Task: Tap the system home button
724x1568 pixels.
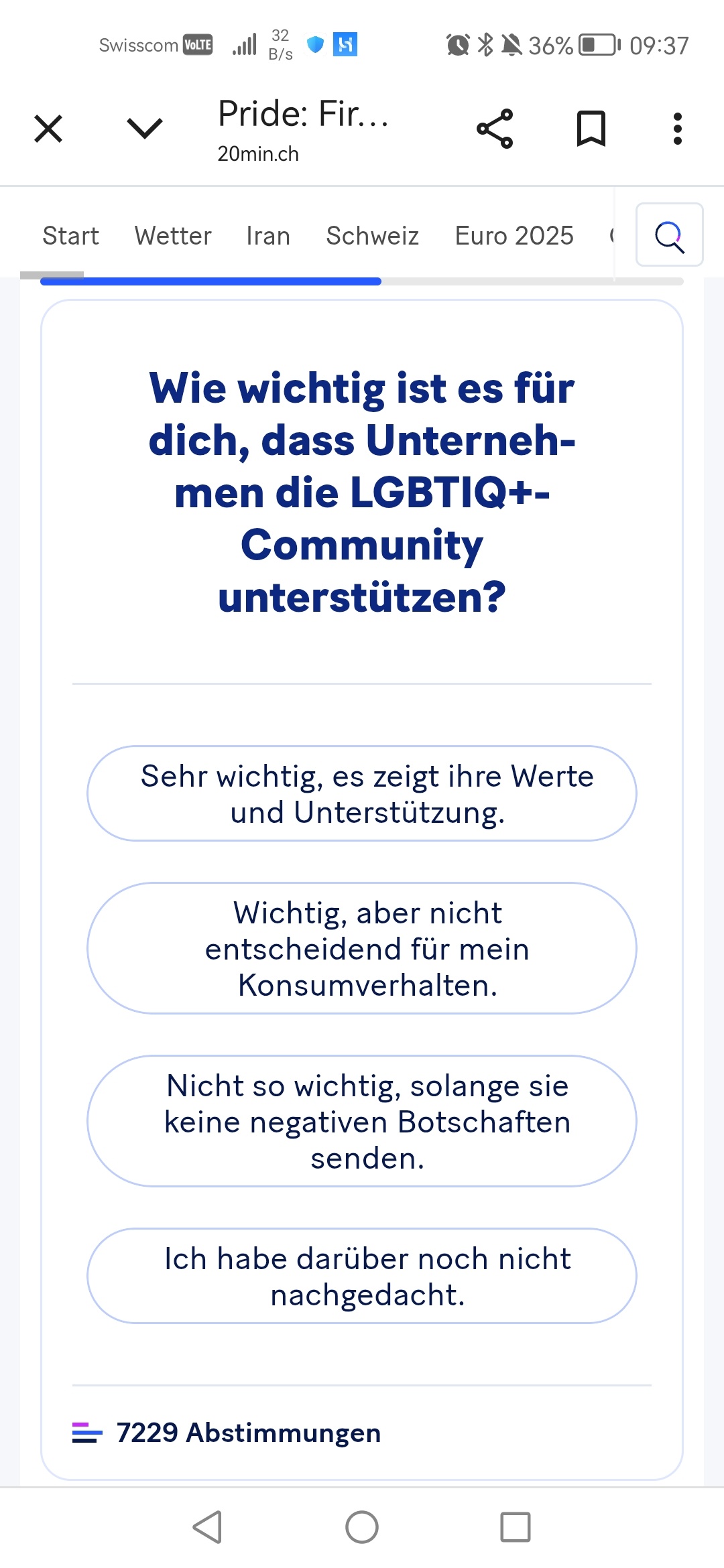Action: click(362, 1527)
